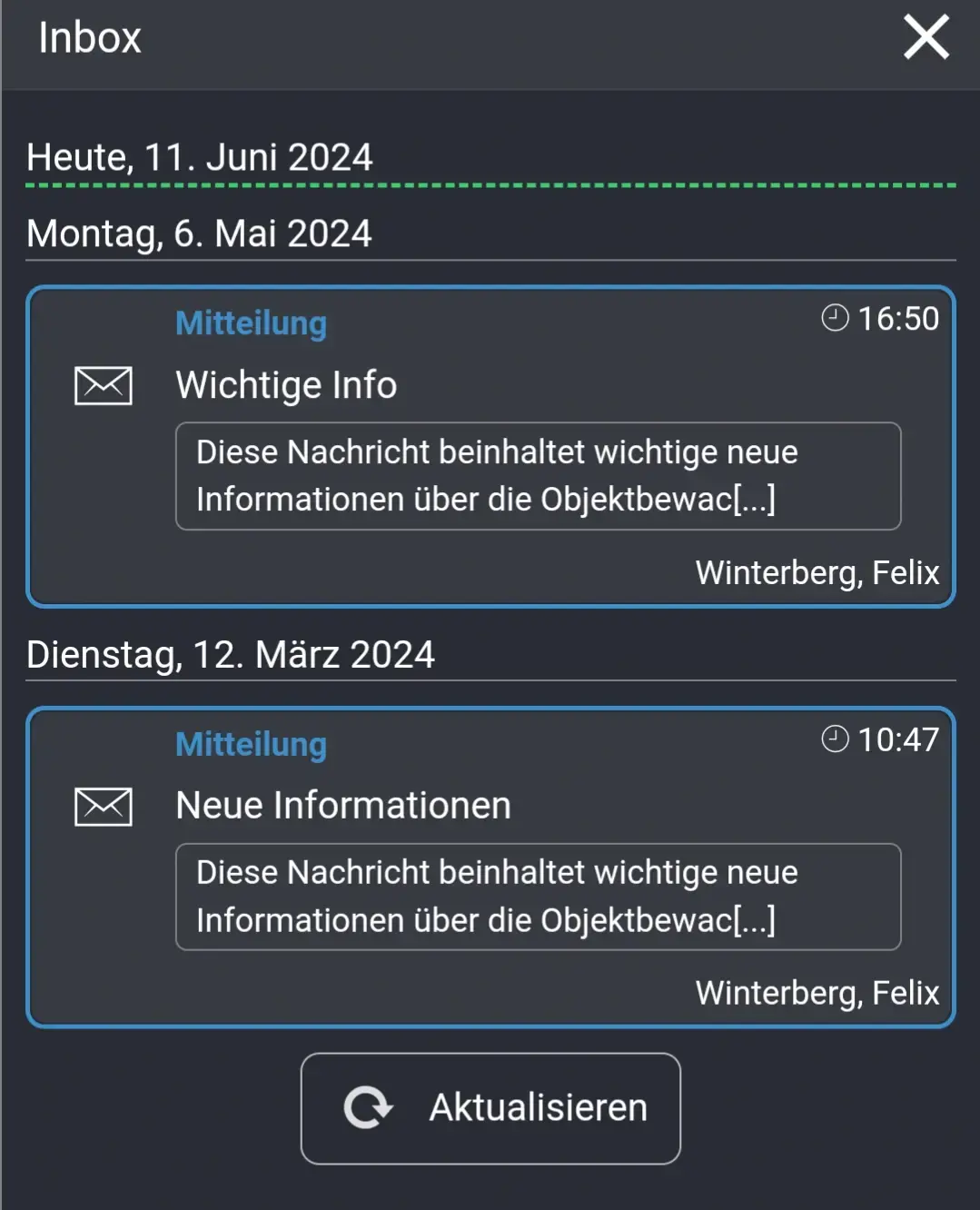980x1210 pixels.
Task: Click the refresh icon inside the Aktualisieren button
Action: pos(367,1108)
